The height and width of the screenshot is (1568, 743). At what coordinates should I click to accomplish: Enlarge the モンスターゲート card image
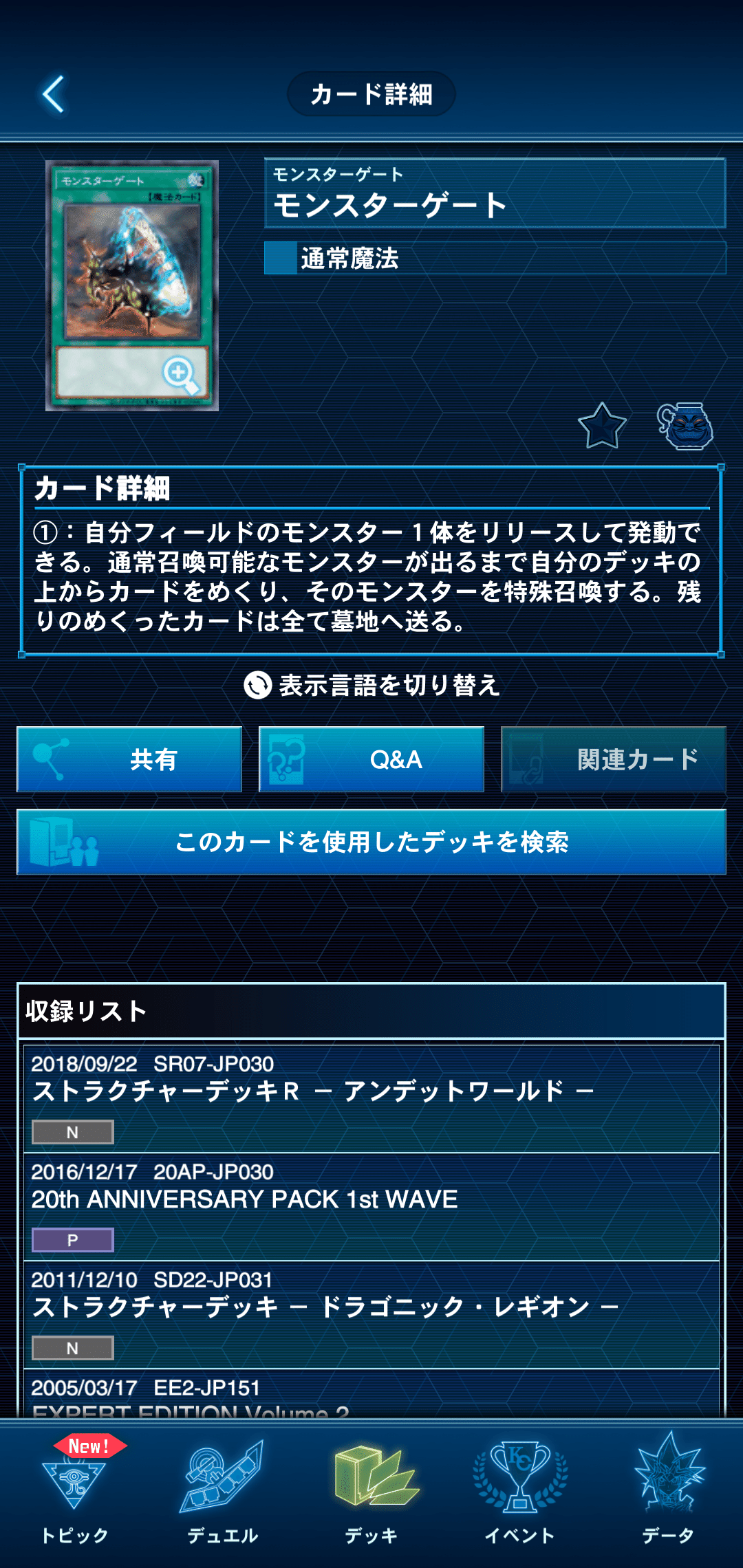pyautogui.click(x=132, y=285)
